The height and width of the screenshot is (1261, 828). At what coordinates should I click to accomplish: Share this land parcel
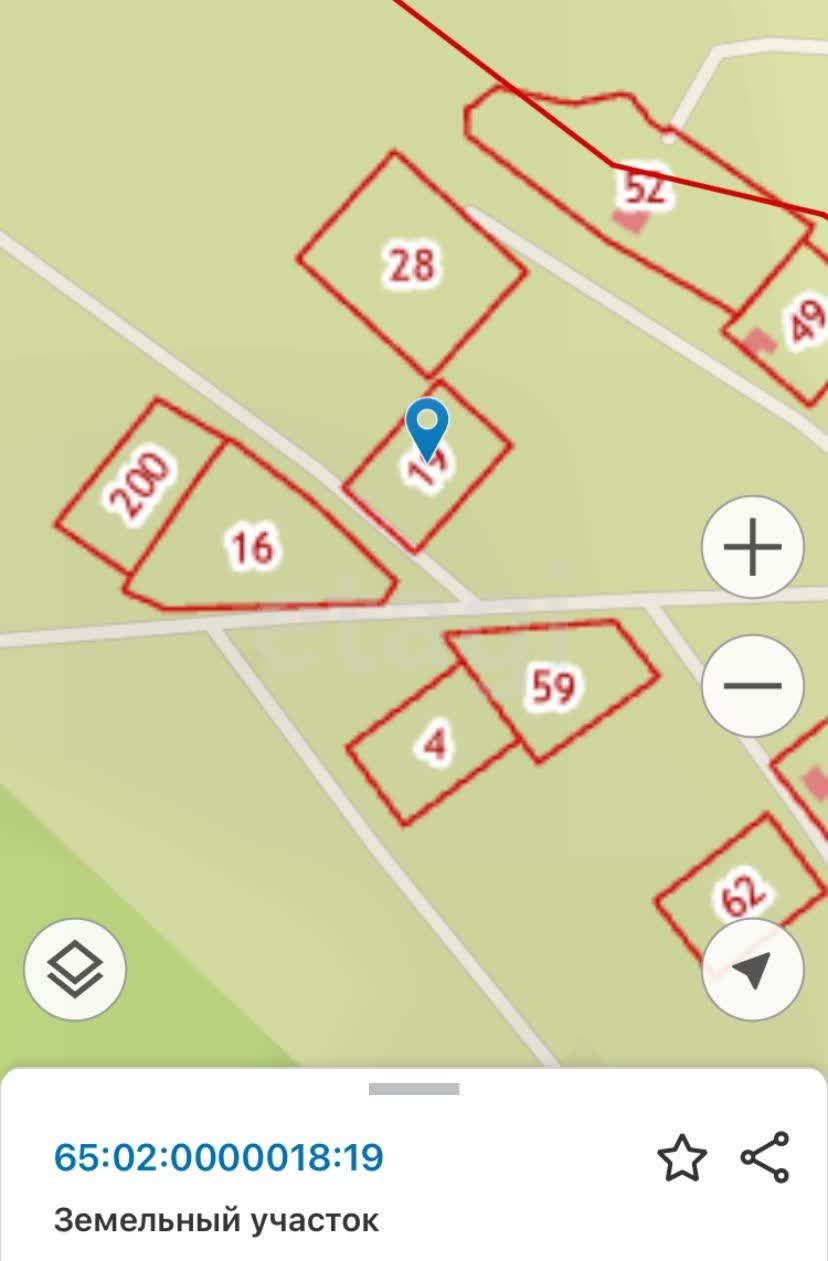point(765,1158)
